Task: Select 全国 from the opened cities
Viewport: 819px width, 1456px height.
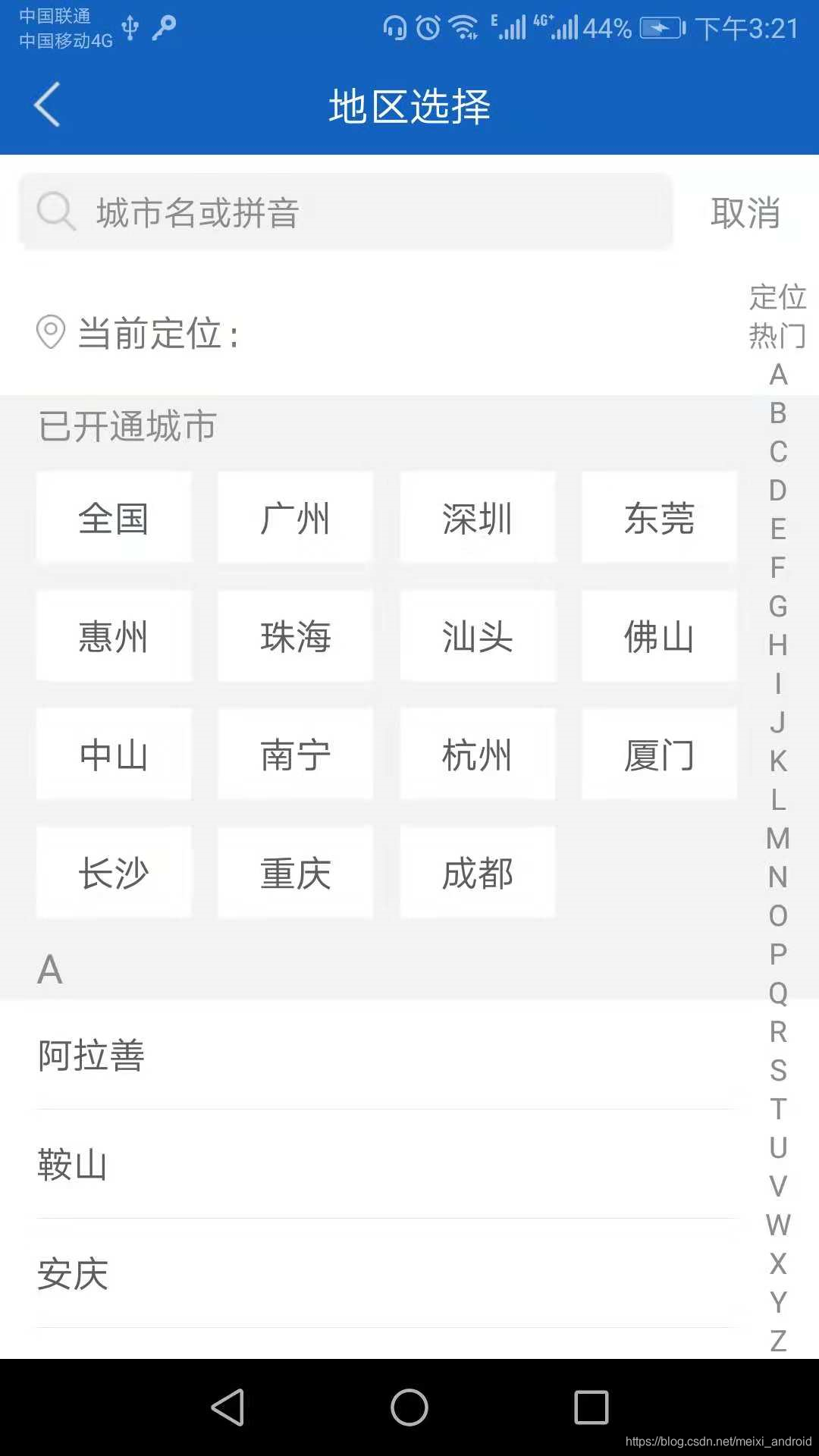Action: click(114, 518)
